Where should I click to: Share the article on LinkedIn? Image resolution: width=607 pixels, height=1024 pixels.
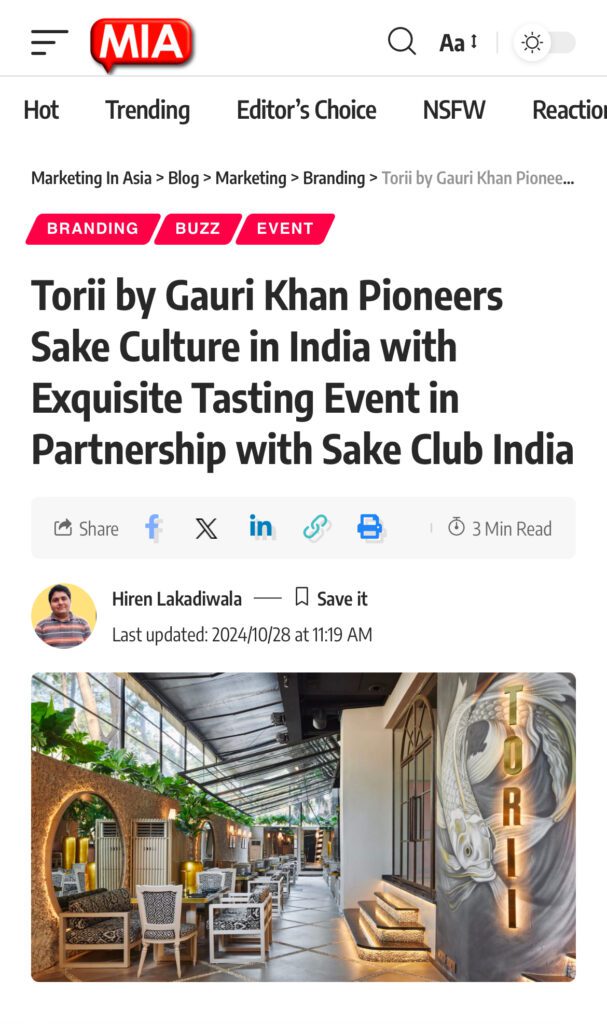coord(261,527)
